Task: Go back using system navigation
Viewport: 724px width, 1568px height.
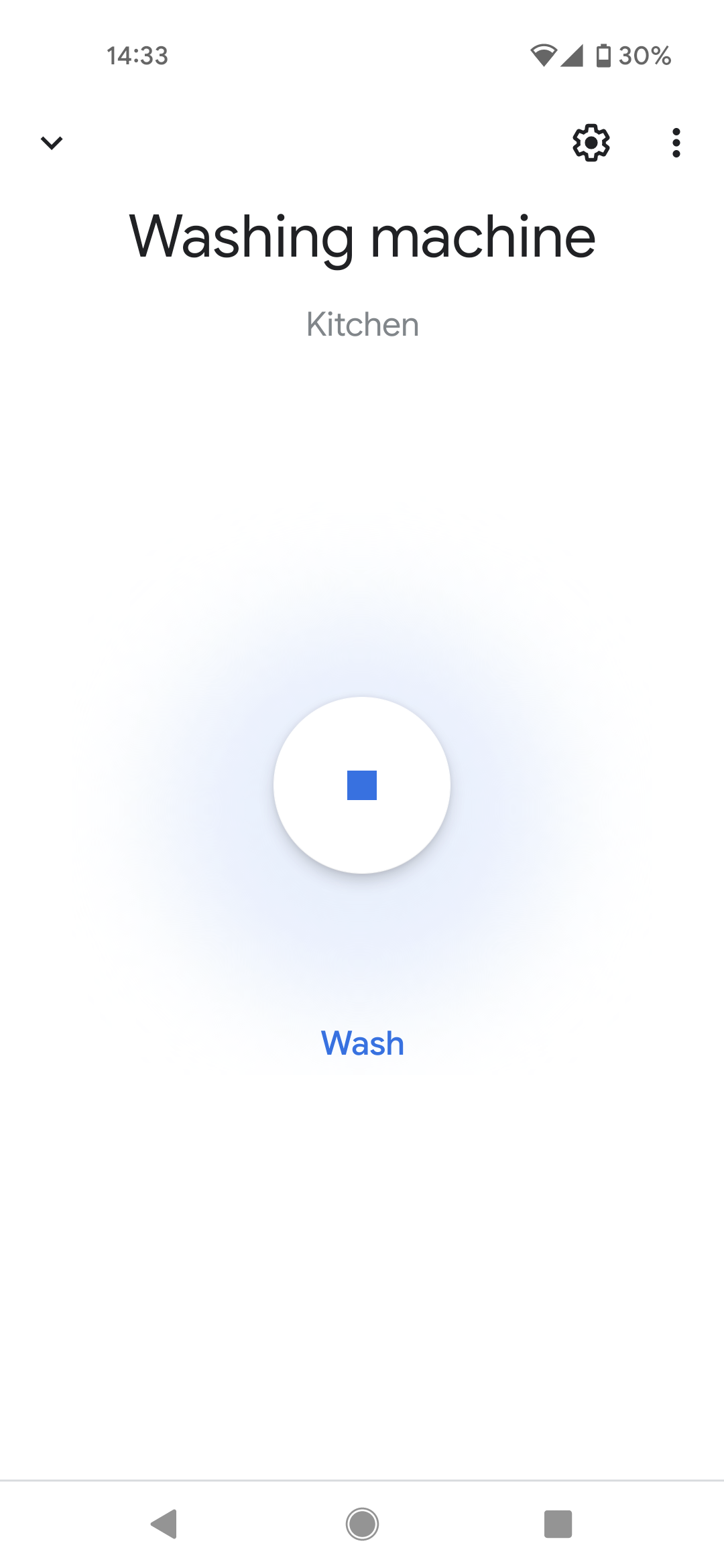Action: (x=164, y=1524)
